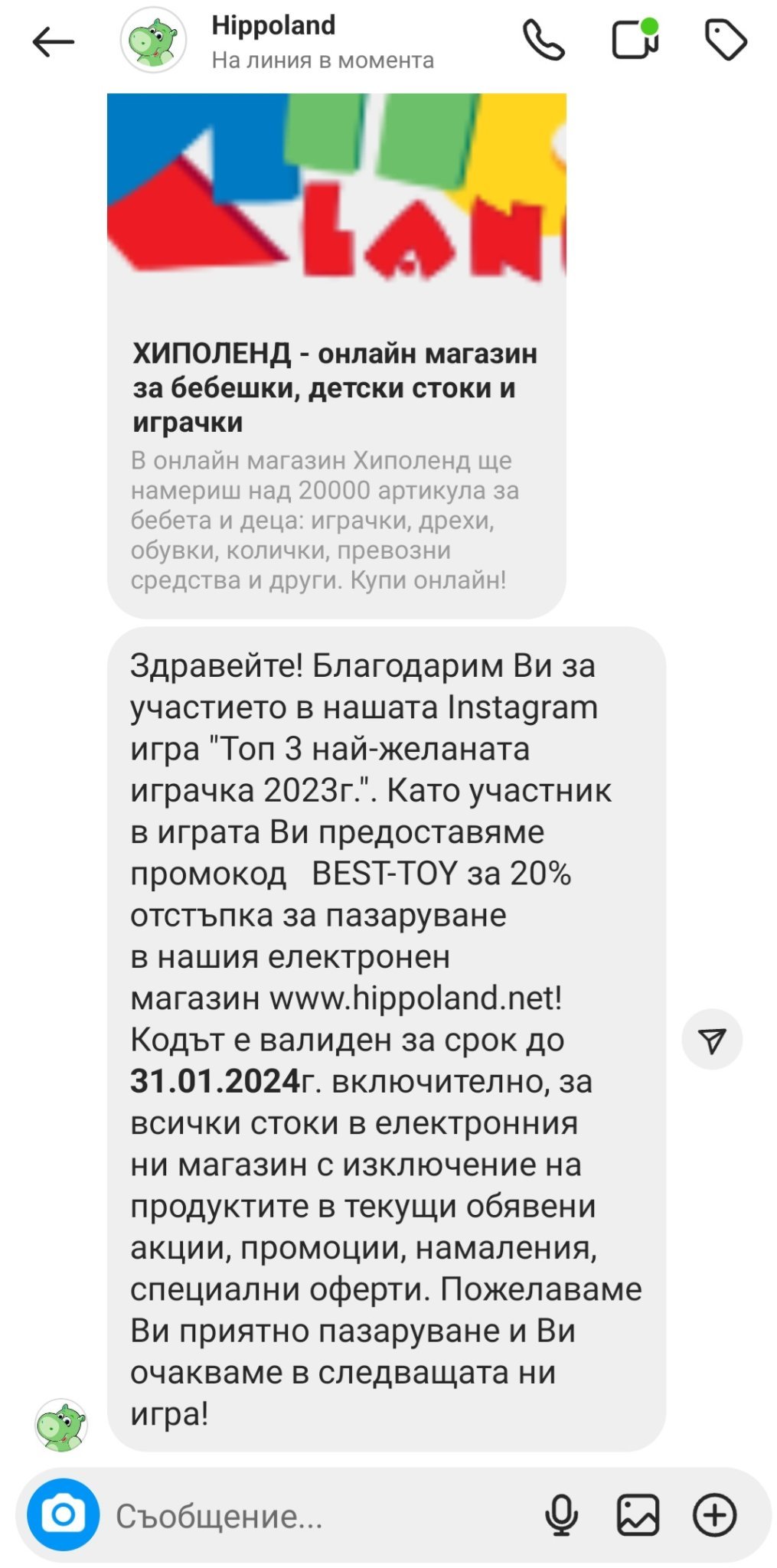777x1568 pixels.
Task: Open more attachment options with plus icon
Action: [x=714, y=1515]
